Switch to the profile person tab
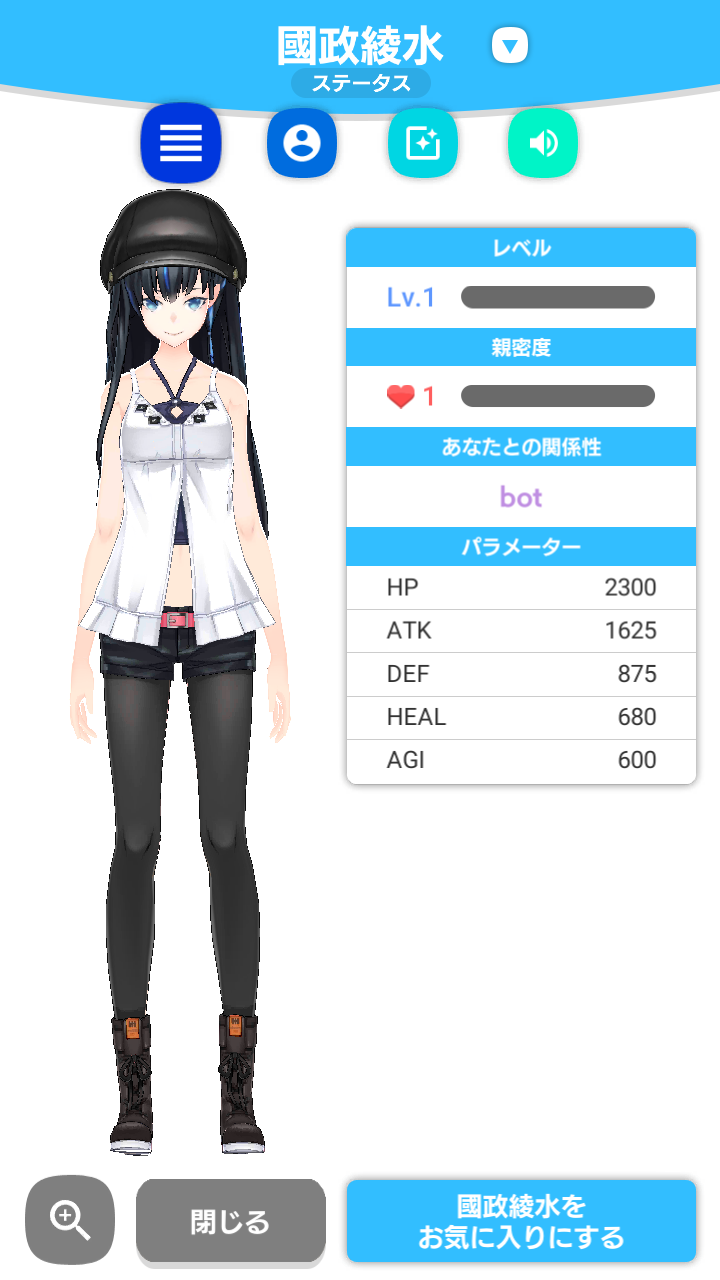The width and height of the screenshot is (720, 1280). click(302, 143)
